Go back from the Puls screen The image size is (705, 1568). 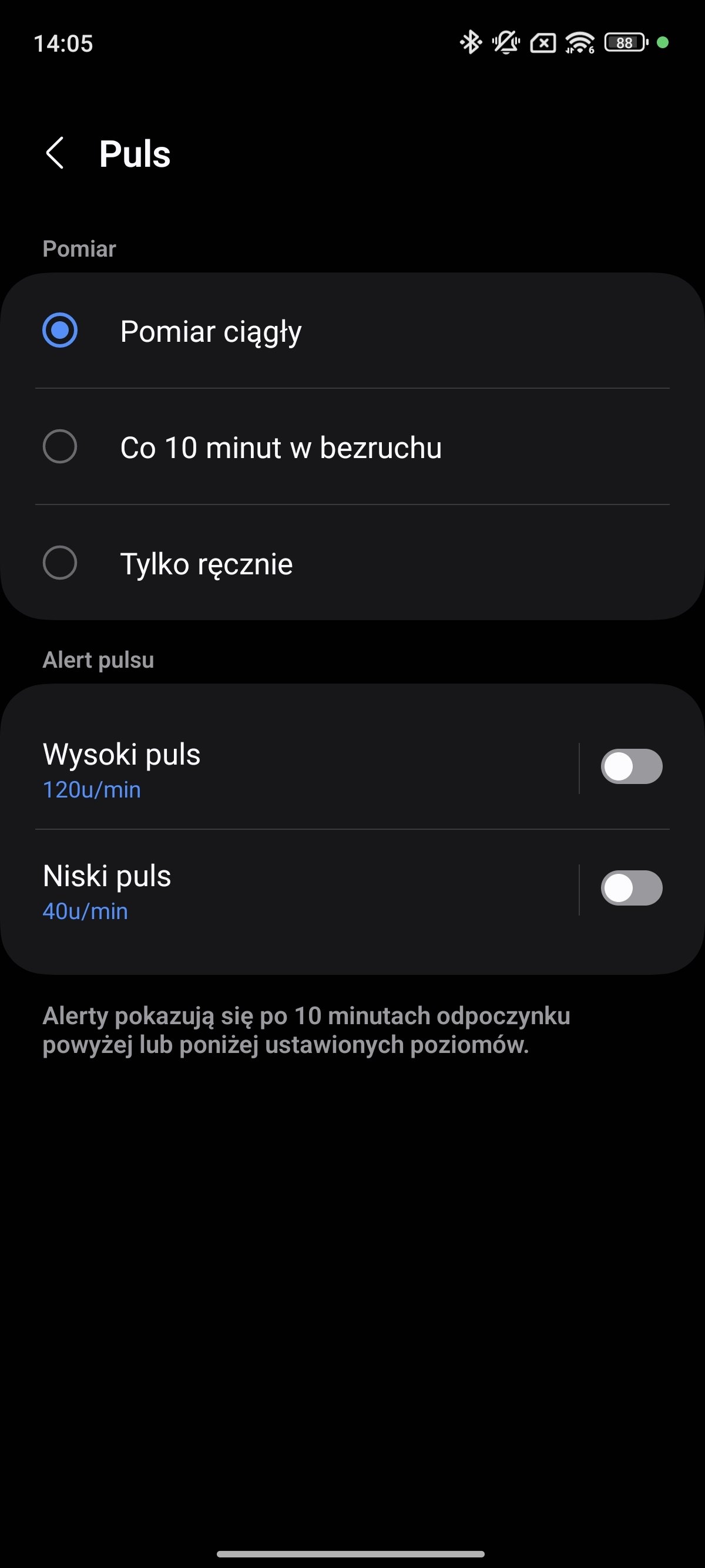(x=55, y=153)
